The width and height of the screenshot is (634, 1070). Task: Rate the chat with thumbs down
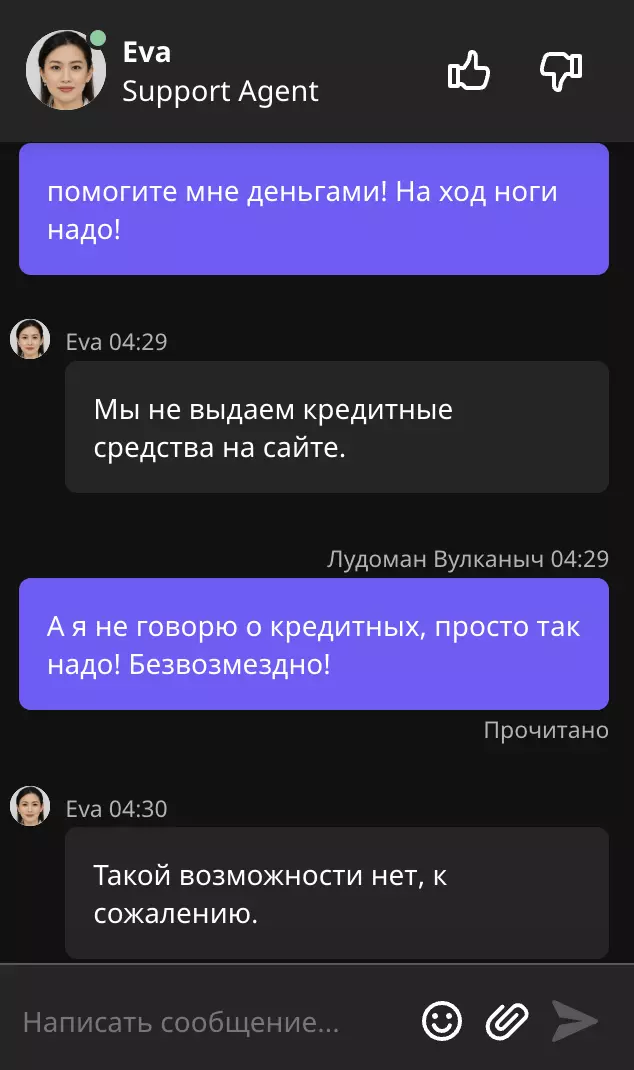pyautogui.click(x=560, y=71)
